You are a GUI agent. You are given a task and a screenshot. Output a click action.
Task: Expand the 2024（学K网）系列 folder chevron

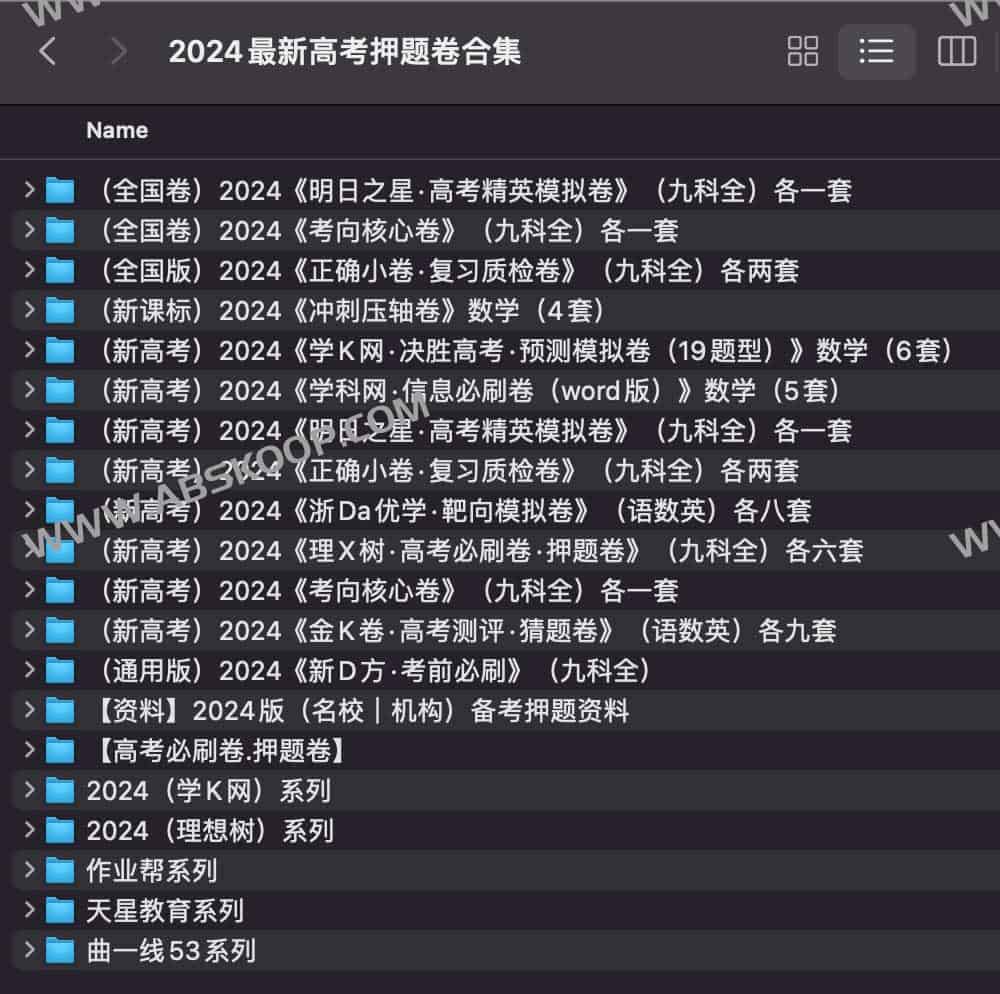point(29,790)
